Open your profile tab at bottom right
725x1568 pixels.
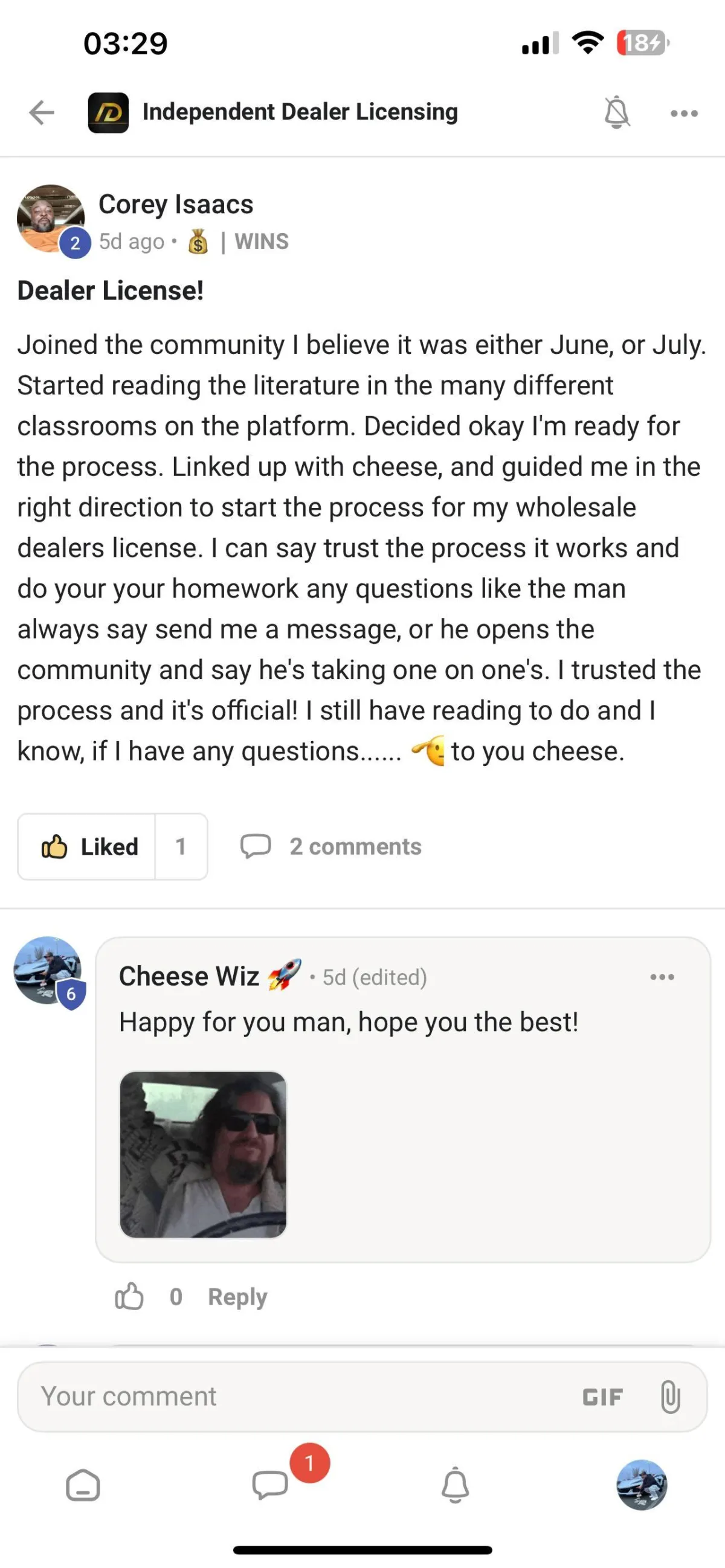tap(642, 1485)
